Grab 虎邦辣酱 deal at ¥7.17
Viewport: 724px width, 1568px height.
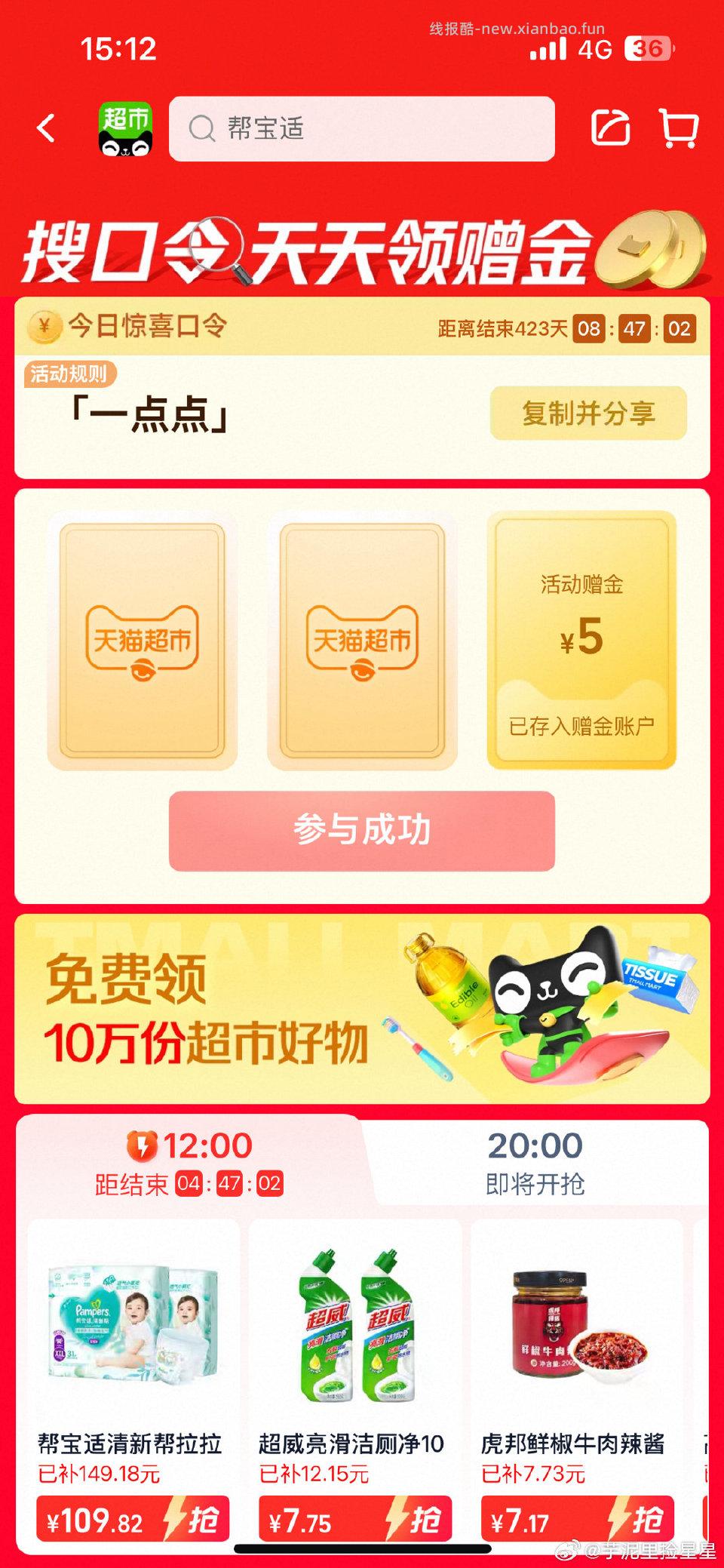pos(576,1520)
